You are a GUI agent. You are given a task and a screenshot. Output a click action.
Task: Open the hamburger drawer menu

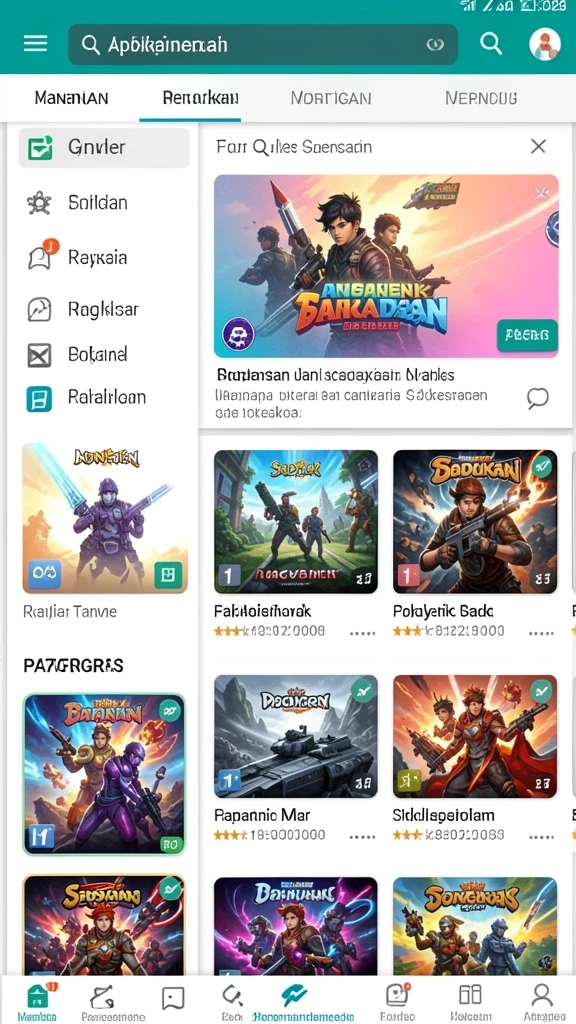click(35, 44)
